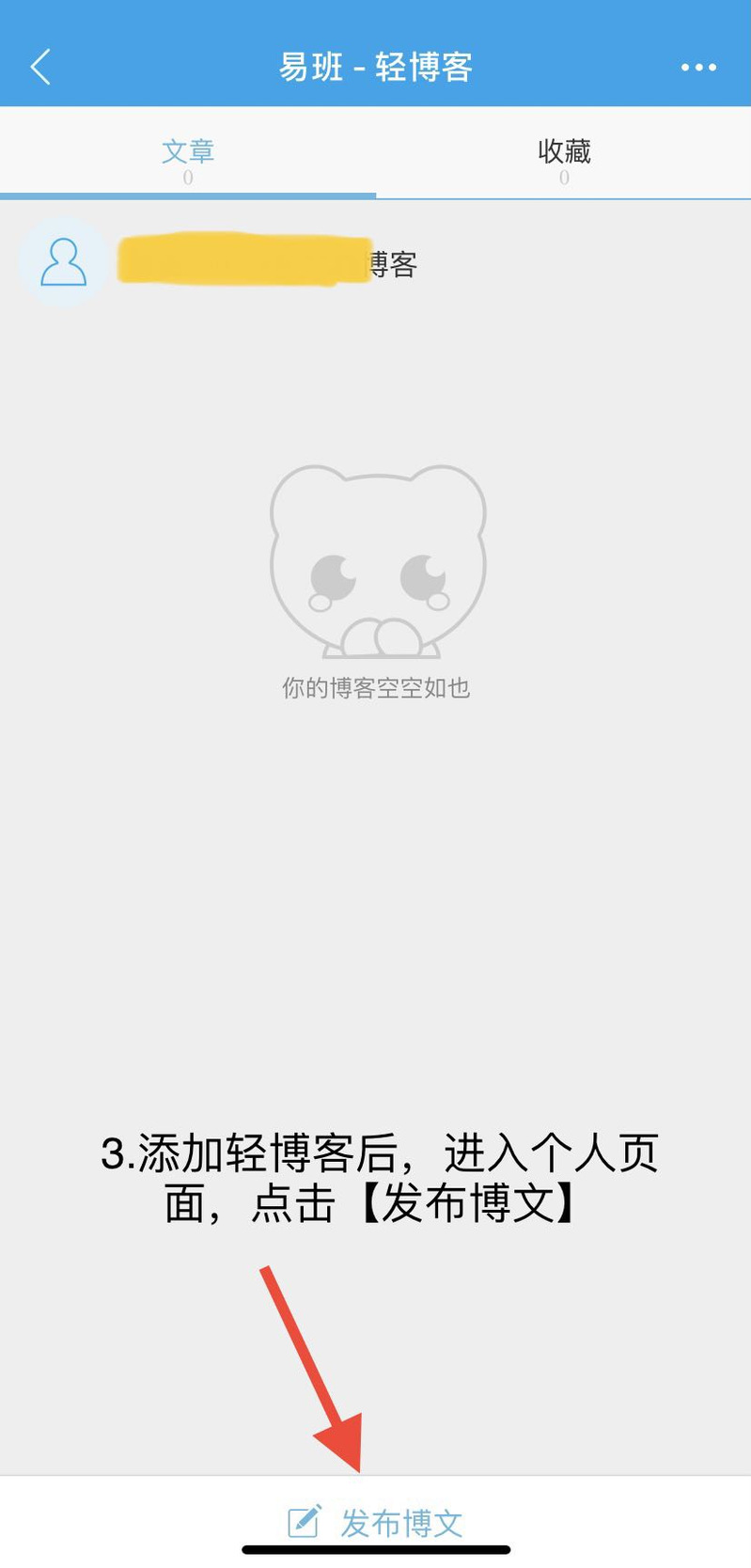This screenshot has width=751, height=1568.
Task: Go back using the header arrow
Action: [x=40, y=67]
